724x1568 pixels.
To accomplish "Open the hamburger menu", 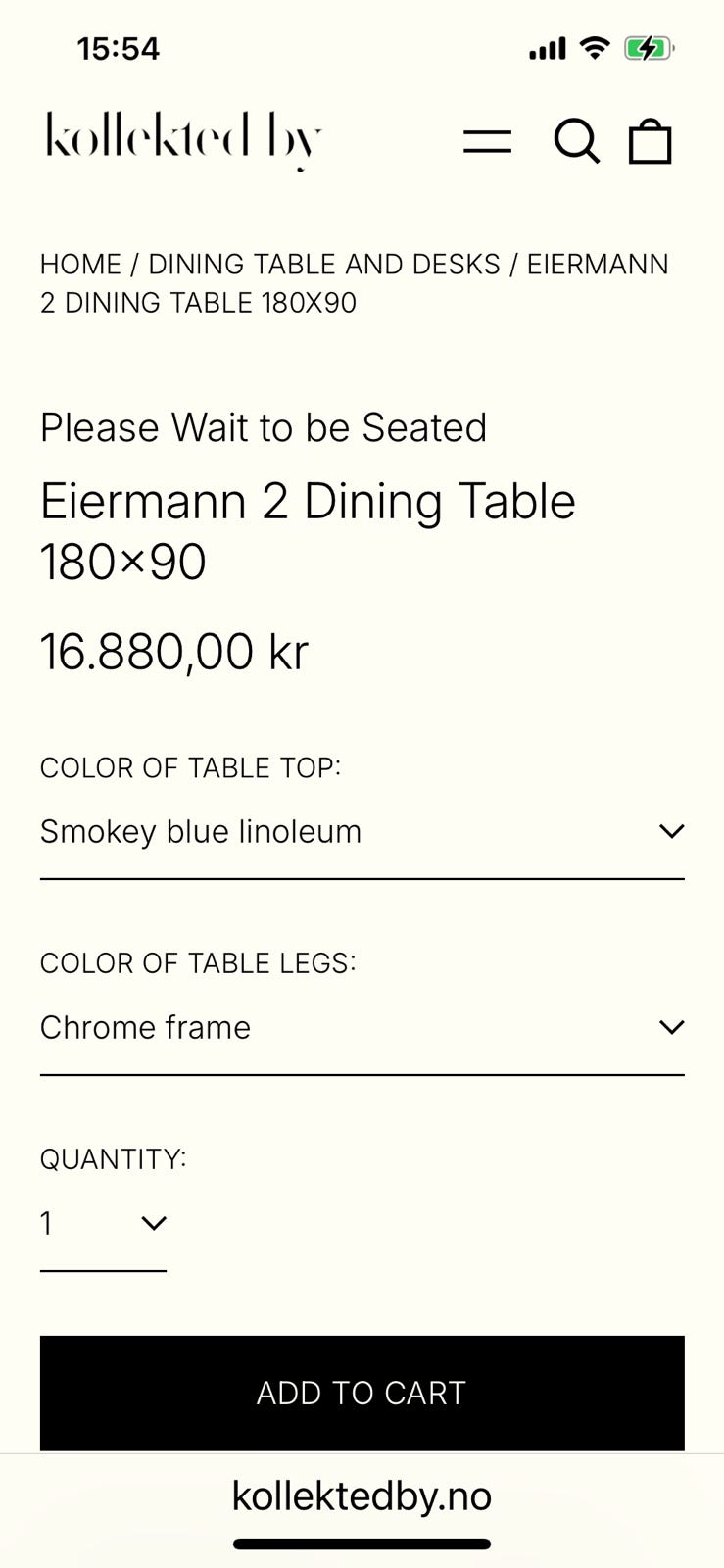I will tap(487, 142).
